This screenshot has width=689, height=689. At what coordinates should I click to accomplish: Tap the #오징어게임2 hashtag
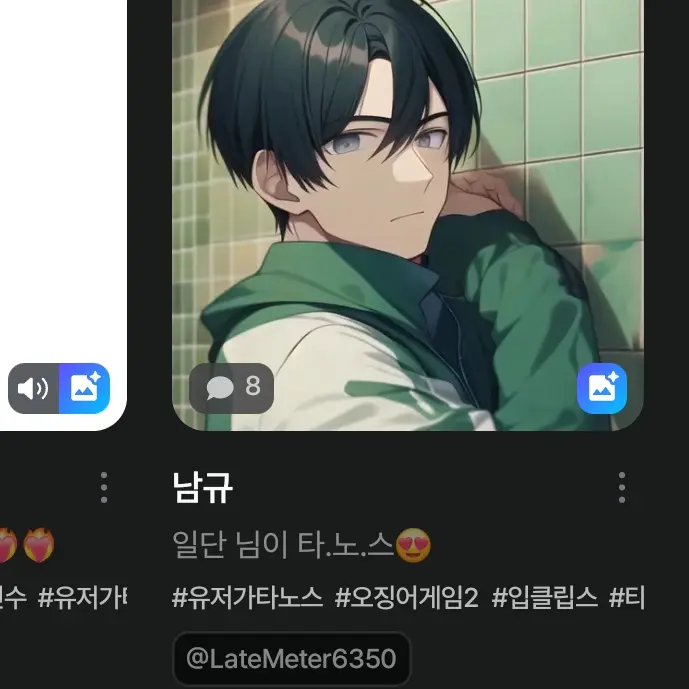point(407,598)
